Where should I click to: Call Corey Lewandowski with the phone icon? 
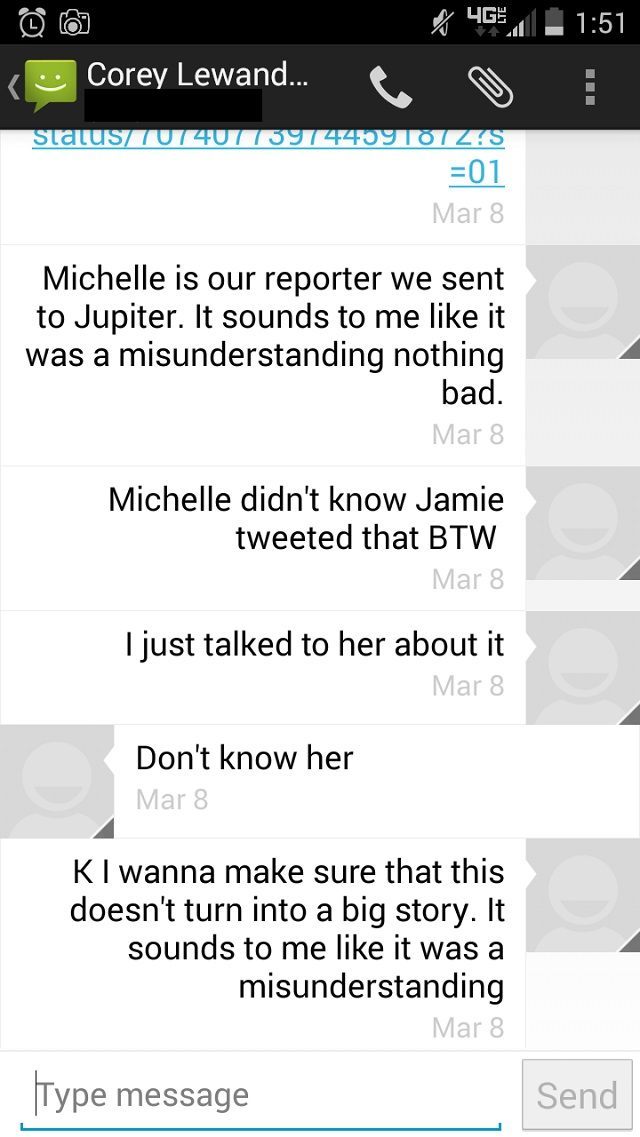pyautogui.click(x=390, y=88)
